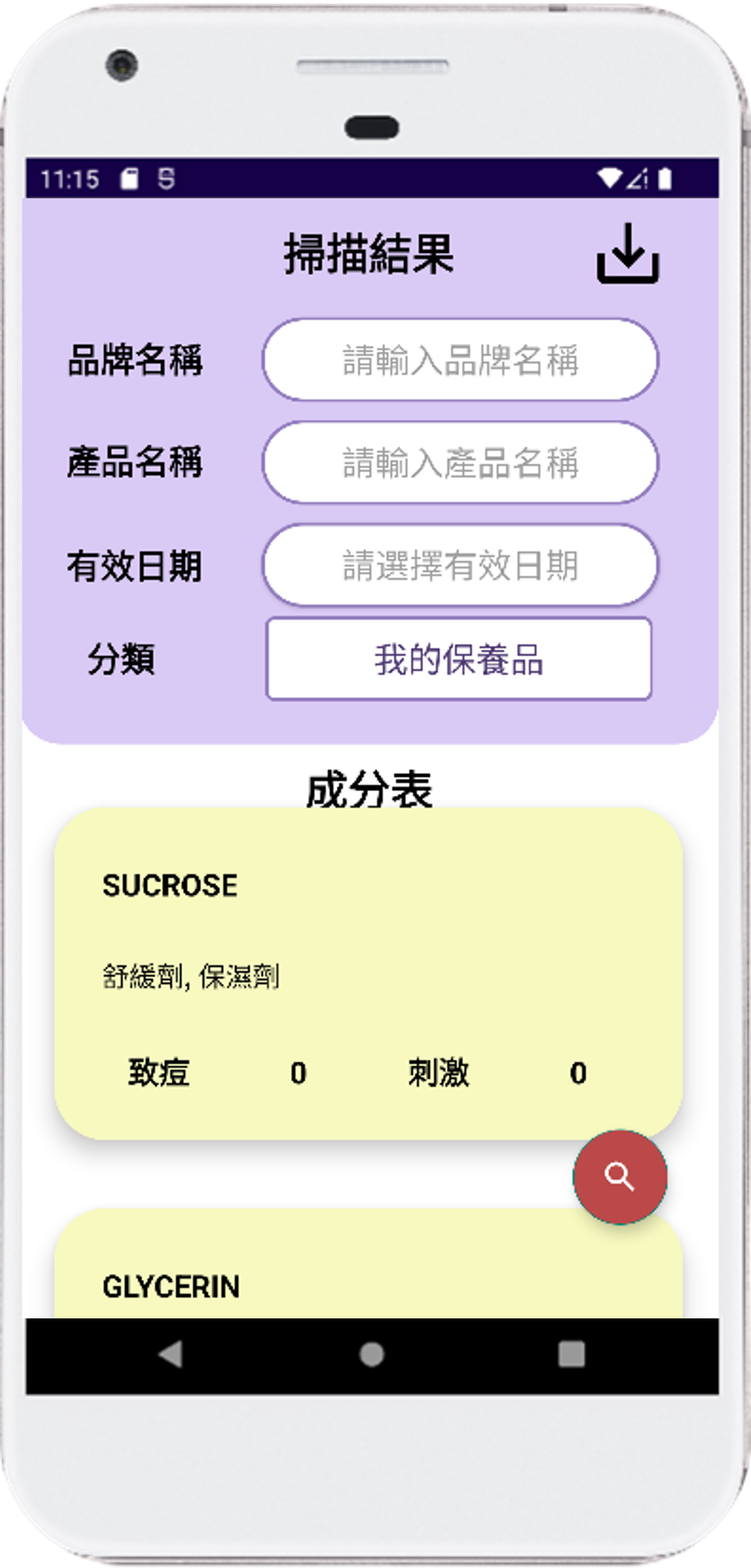
Task: Focus the product name input field
Action: [460, 462]
